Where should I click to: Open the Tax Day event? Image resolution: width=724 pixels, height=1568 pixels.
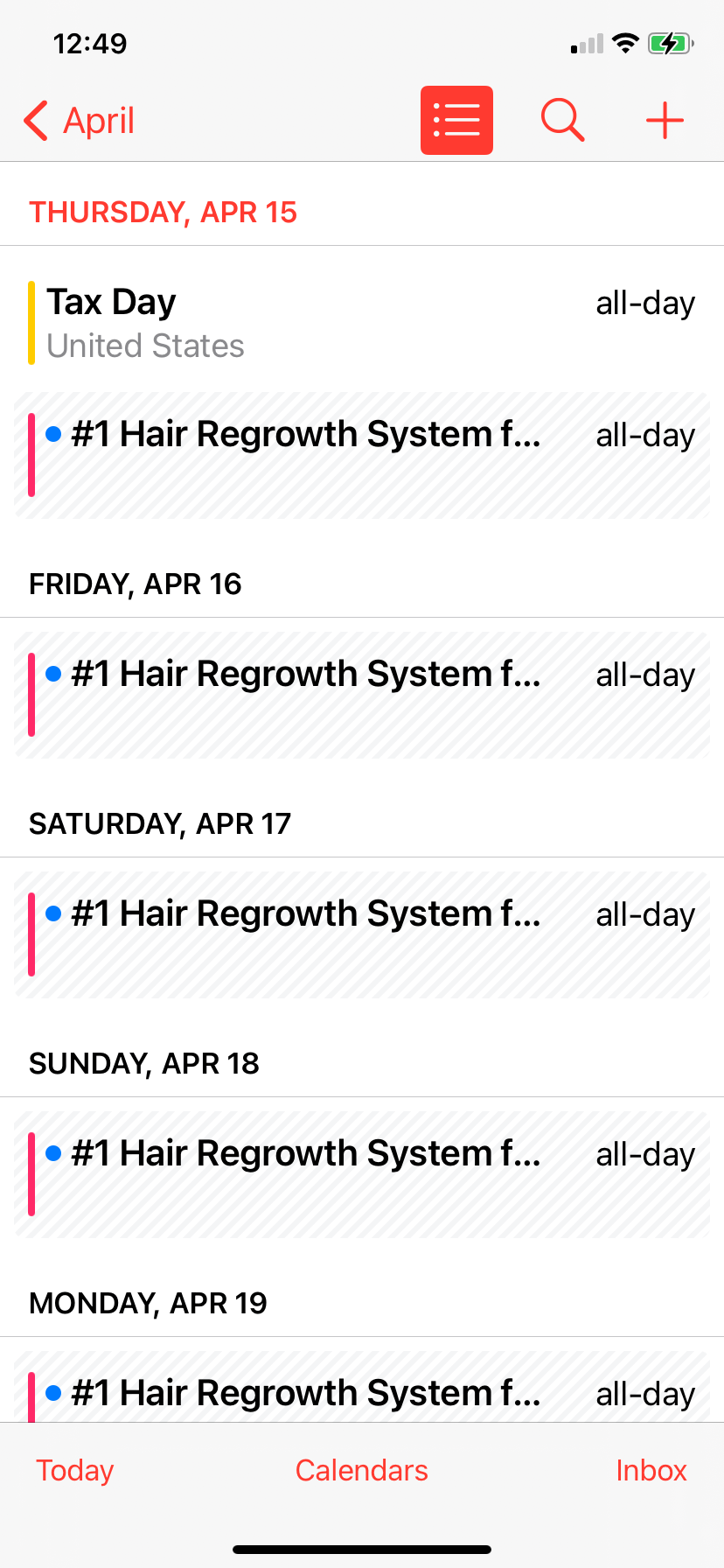pyautogui.click(x=362, y=323)
